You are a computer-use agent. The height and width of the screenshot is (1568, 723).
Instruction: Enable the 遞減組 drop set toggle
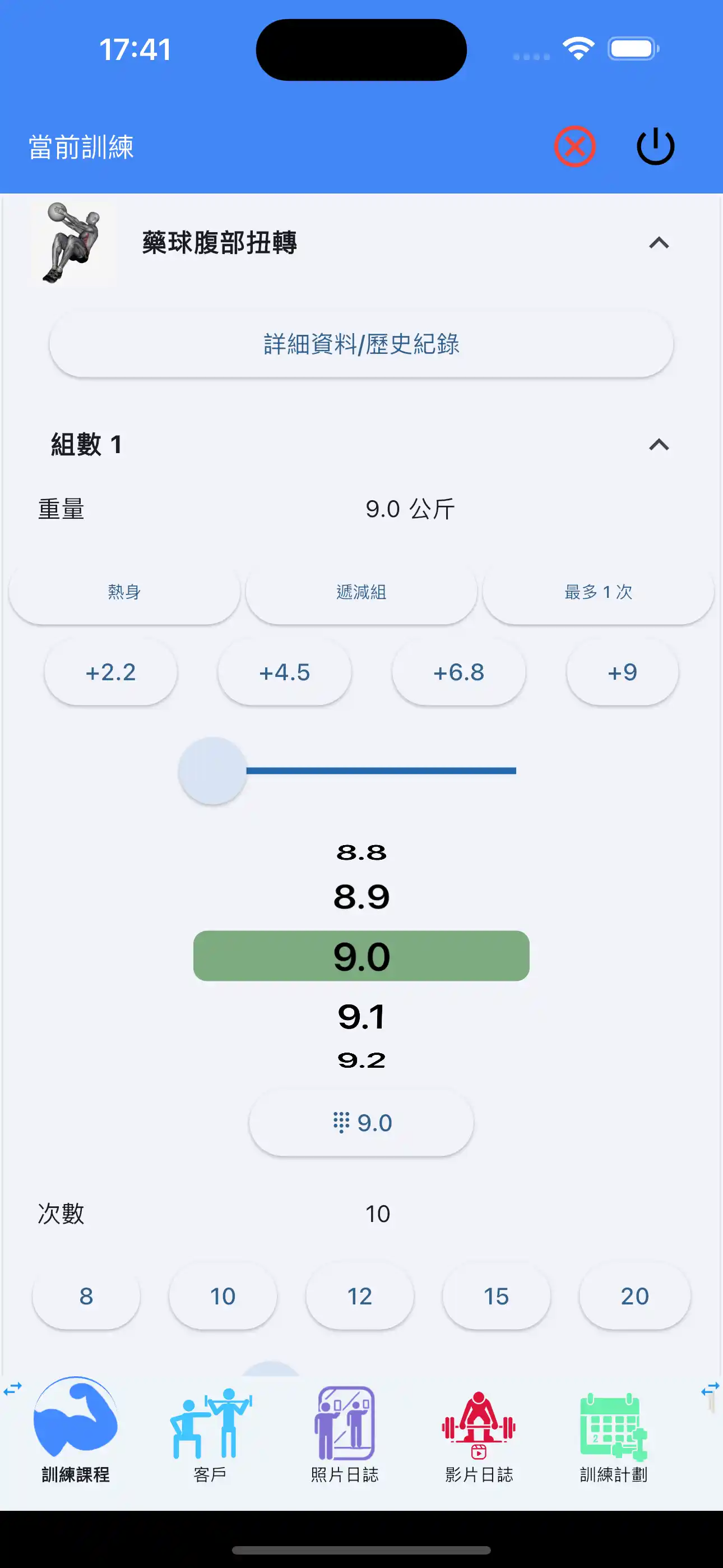pyautogui.click(x=361, y=592)
